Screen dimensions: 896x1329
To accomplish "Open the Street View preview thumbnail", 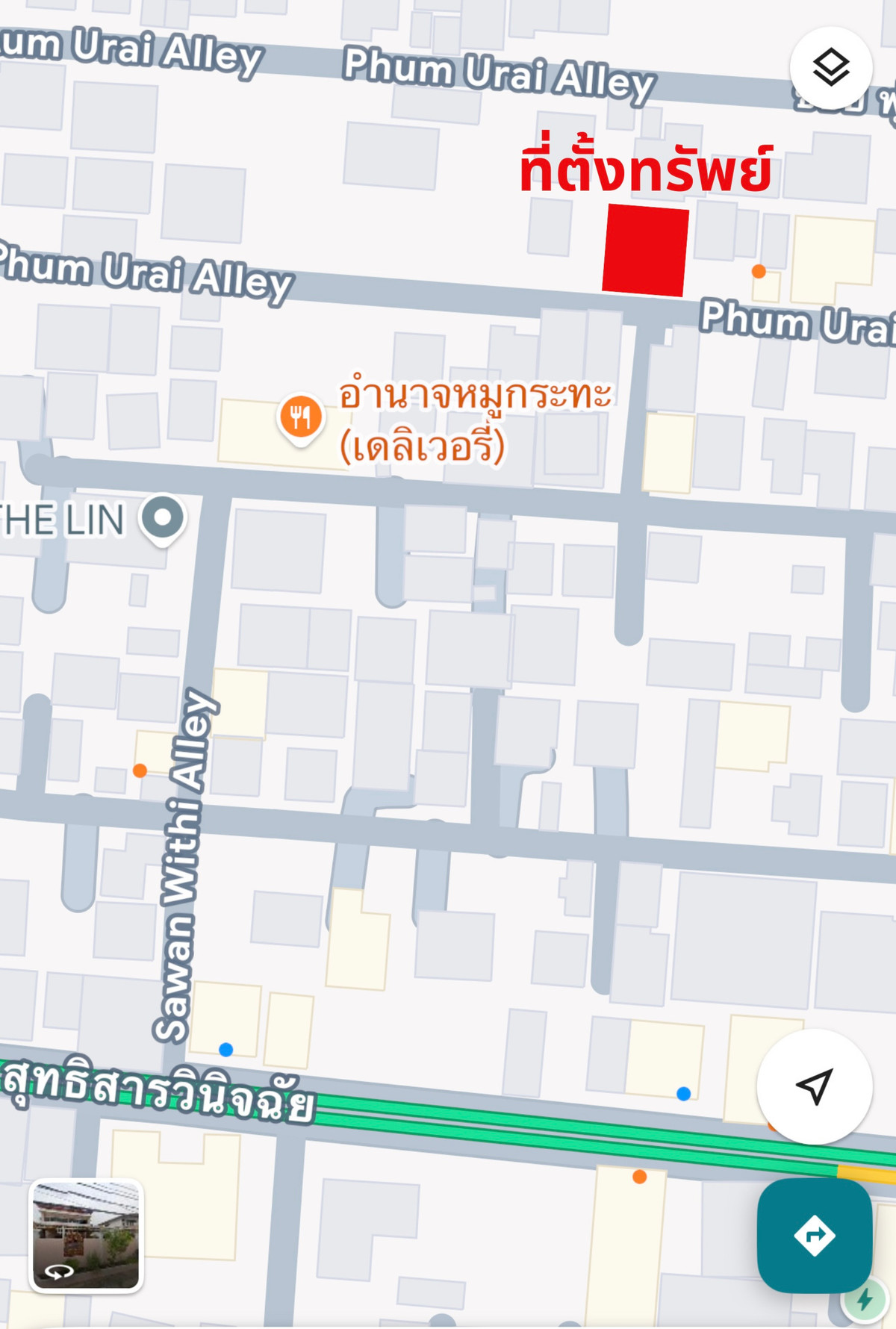I will [x=86, y=1235].
